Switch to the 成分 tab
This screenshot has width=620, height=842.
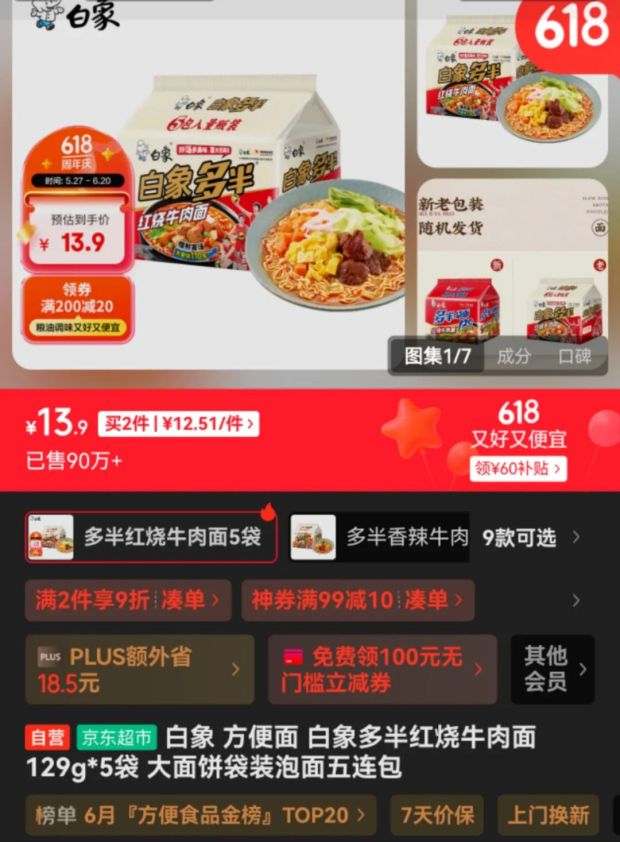514,356
